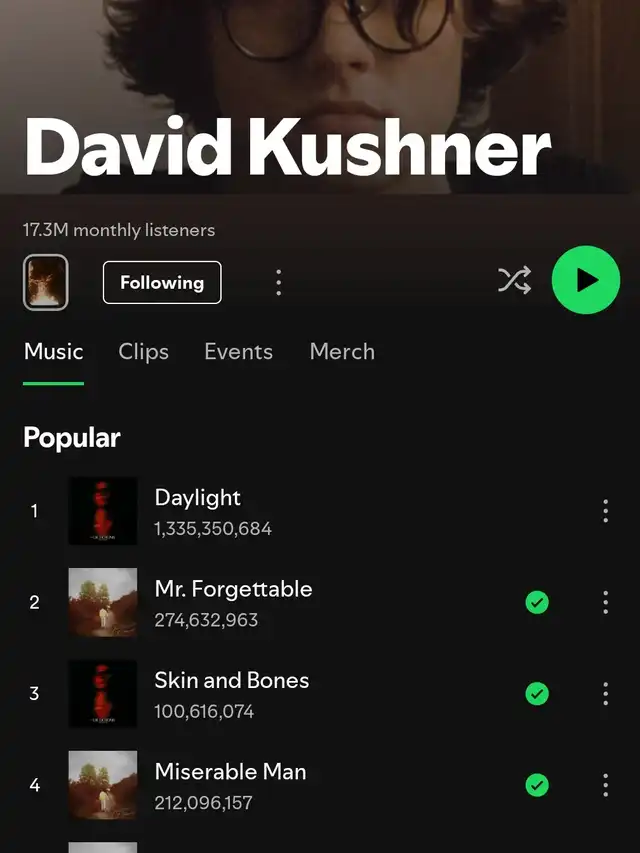
Task: Open more options for Skin and Bones
Action: 605,694
